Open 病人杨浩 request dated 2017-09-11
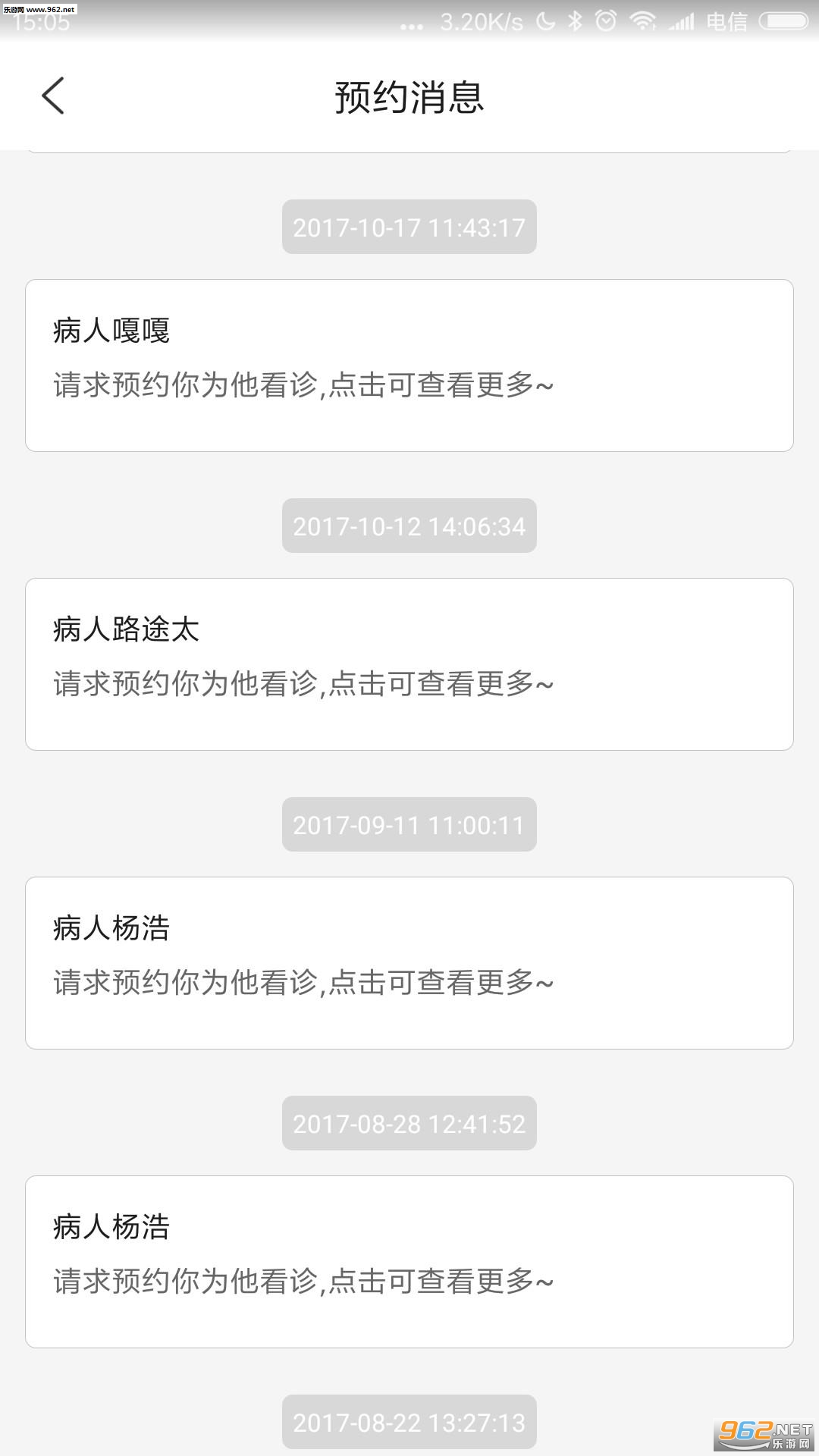The image size is (819, 1456). 409,963
